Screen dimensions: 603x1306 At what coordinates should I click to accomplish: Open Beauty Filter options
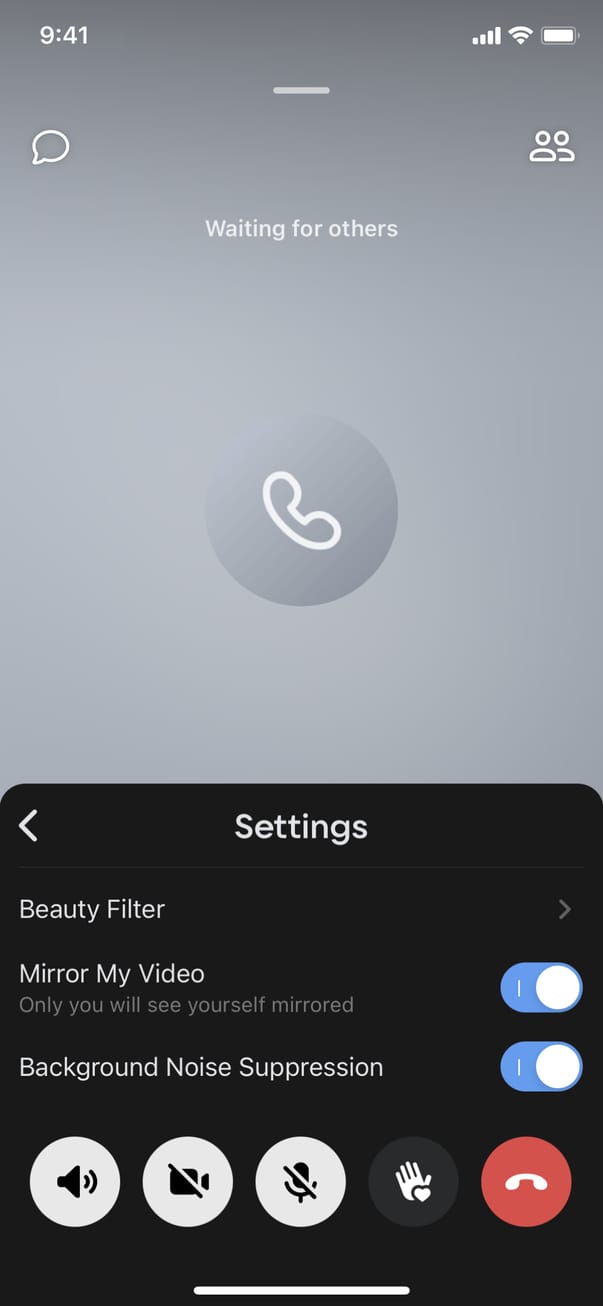pos(300,909)
